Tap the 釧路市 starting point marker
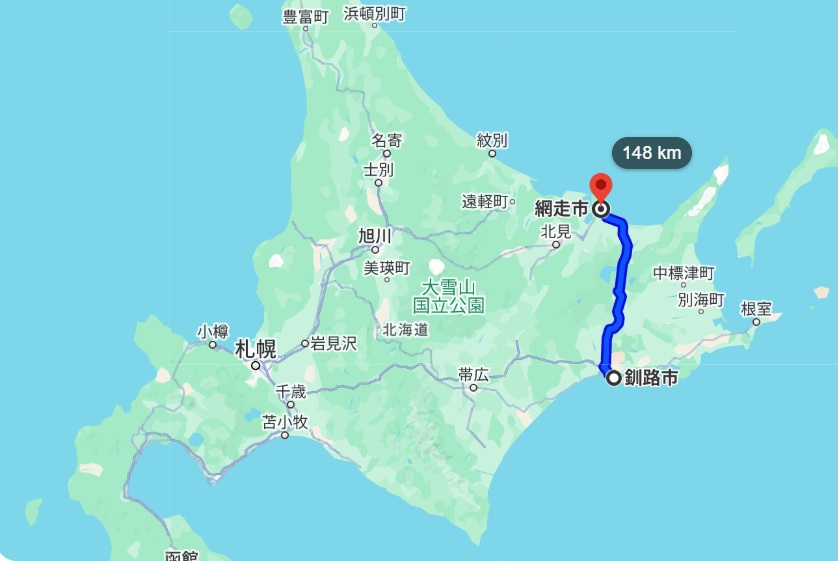Screen dimensions: 838x561 tap(613, 377)
